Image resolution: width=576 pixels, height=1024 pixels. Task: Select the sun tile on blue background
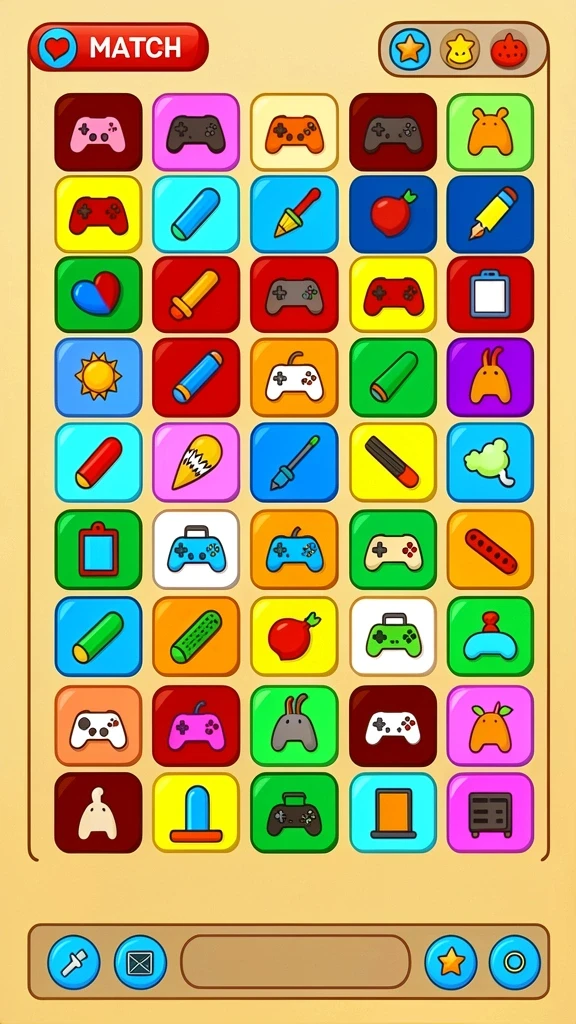click(98, 377)
